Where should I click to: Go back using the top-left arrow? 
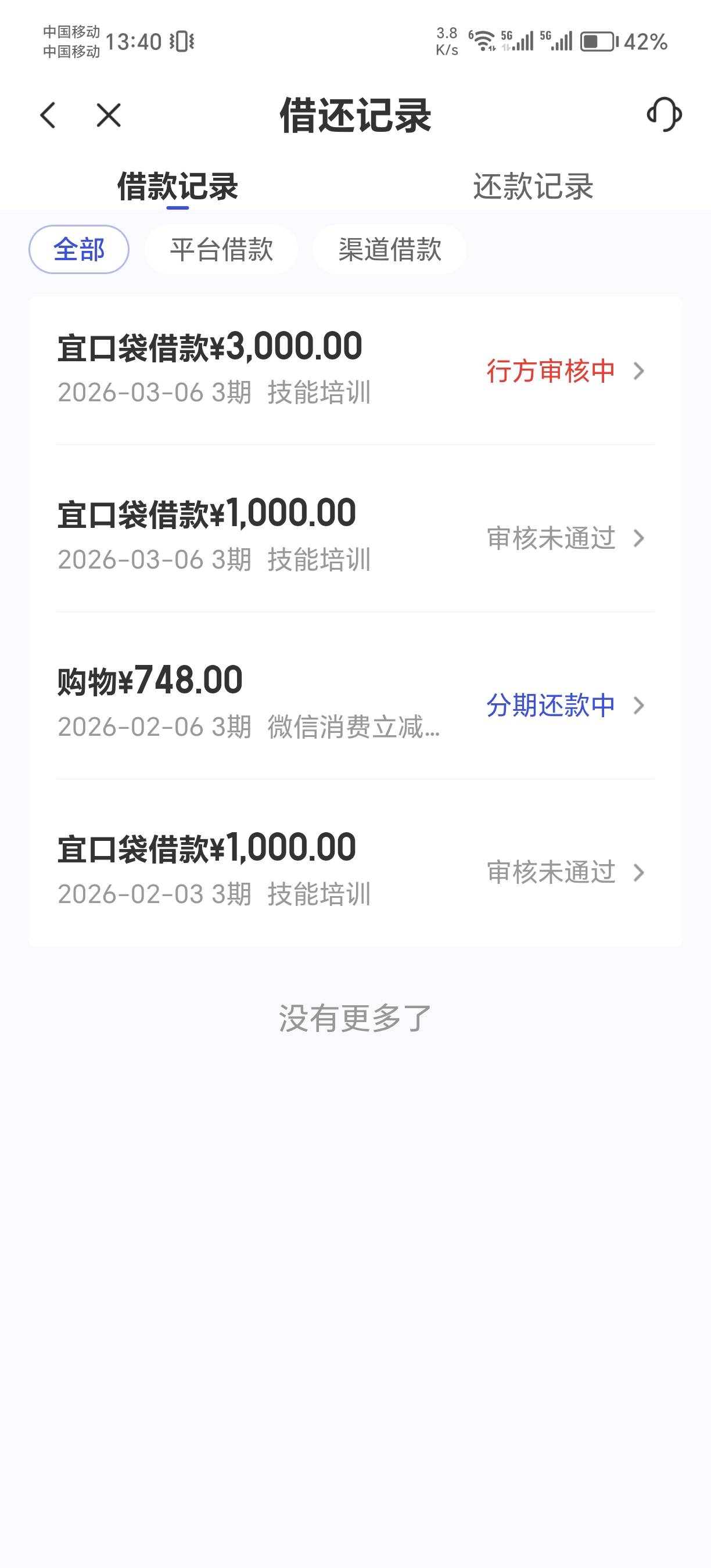48,115
